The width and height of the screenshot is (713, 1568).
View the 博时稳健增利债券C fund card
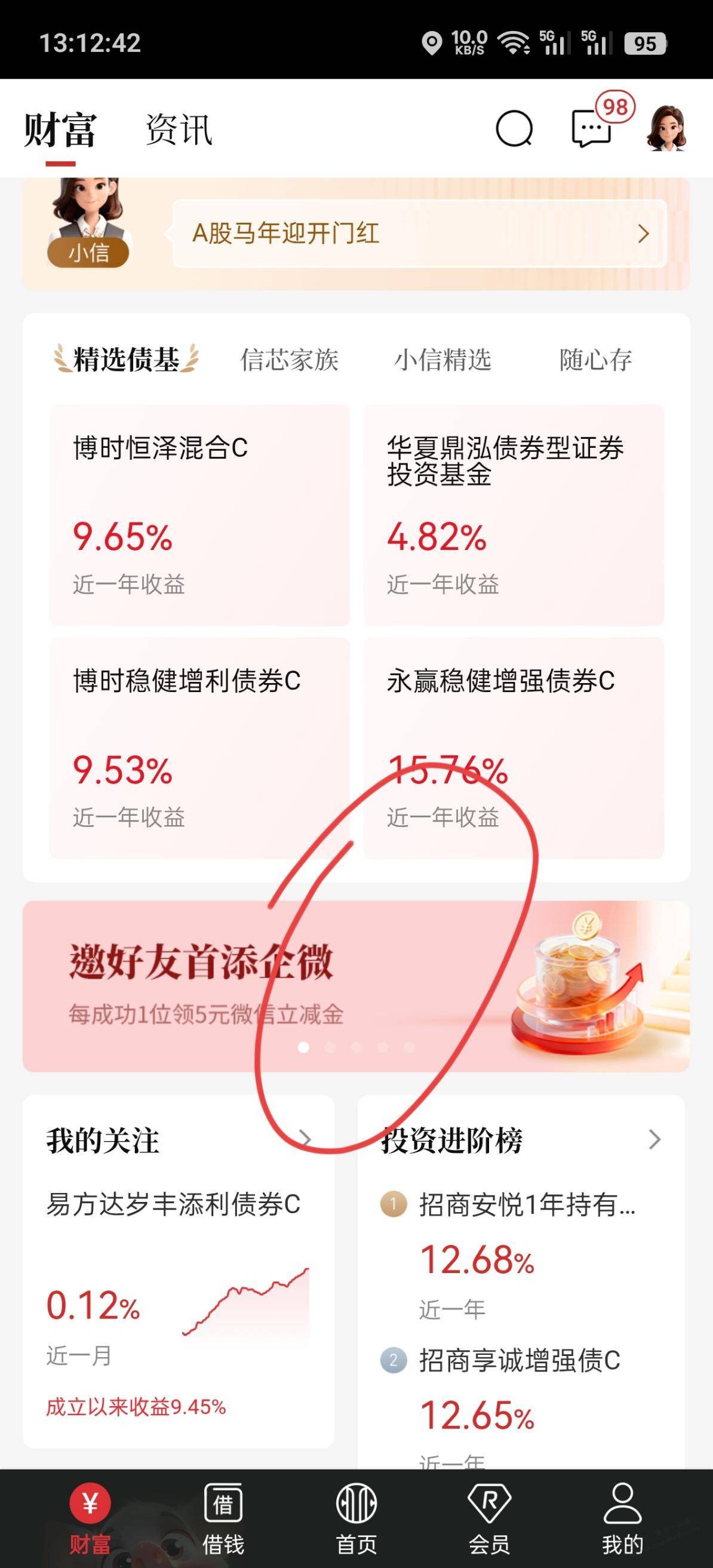pos(199,748)
